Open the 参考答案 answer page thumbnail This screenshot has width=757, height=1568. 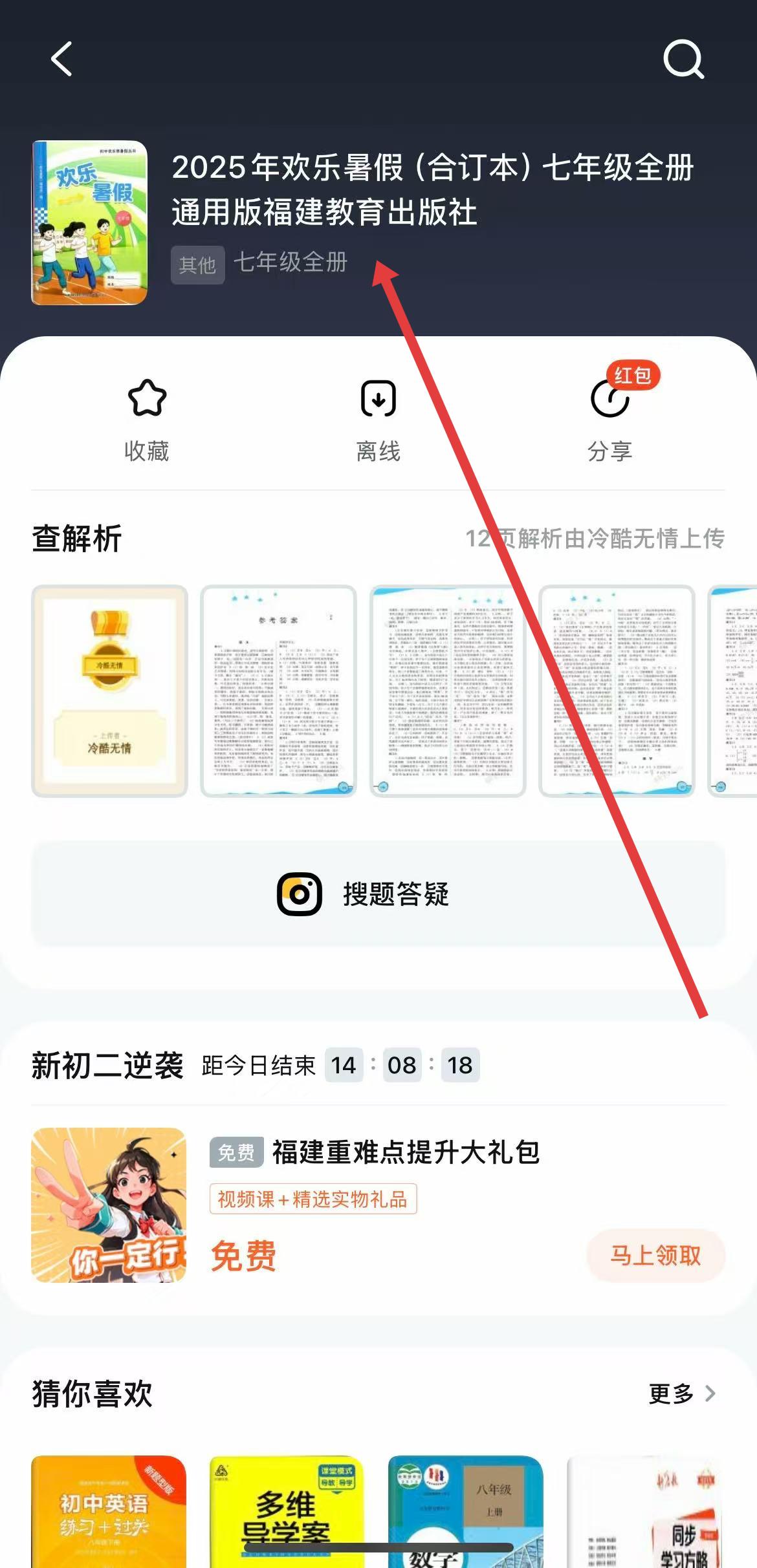tap(278, 691)
